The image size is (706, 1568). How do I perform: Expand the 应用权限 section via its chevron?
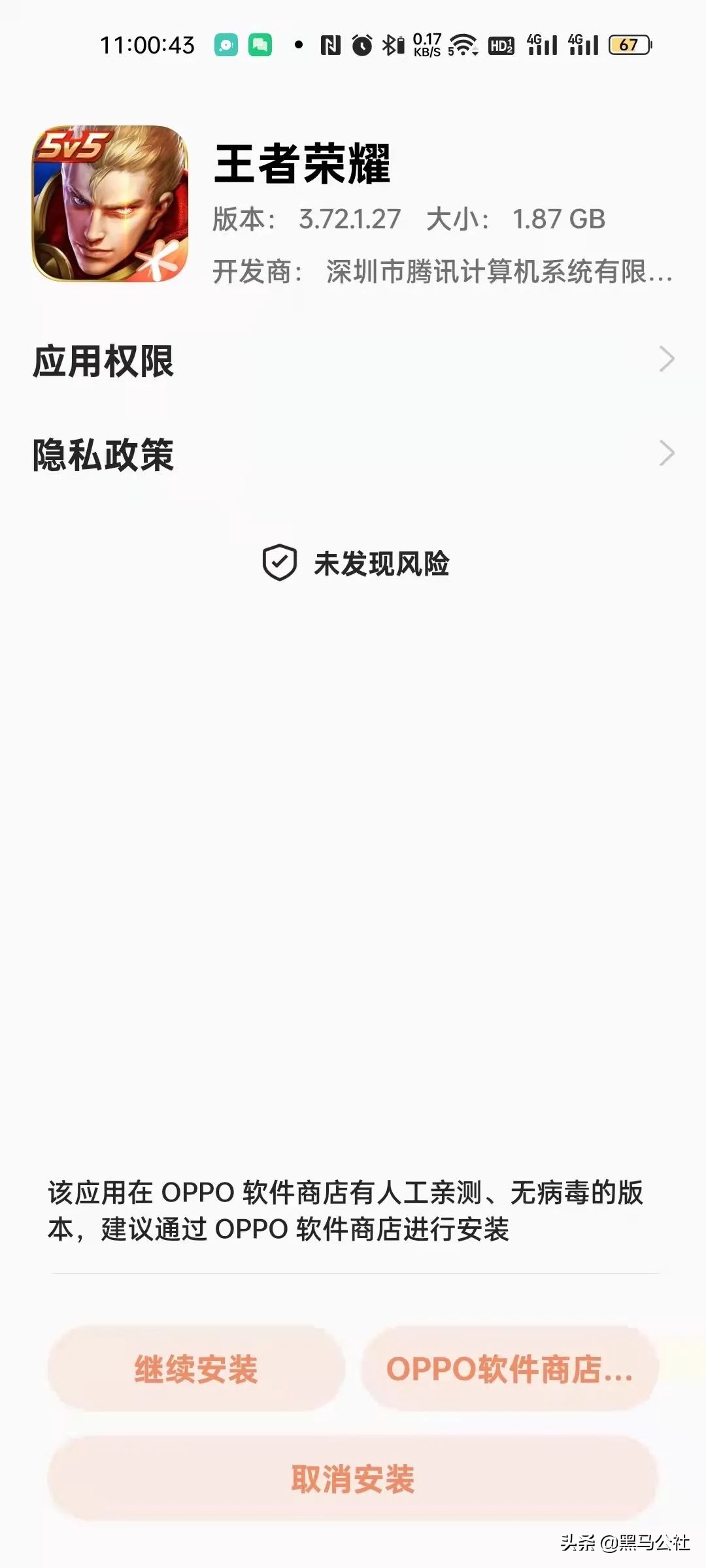click(x=667, y=358)
